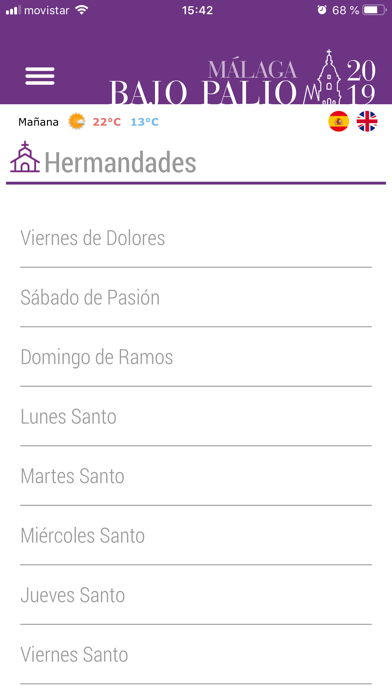This screenshot has height=696, width=392.
Task: Tap Viernes Santo row
Action: click(x=196, y=655)
